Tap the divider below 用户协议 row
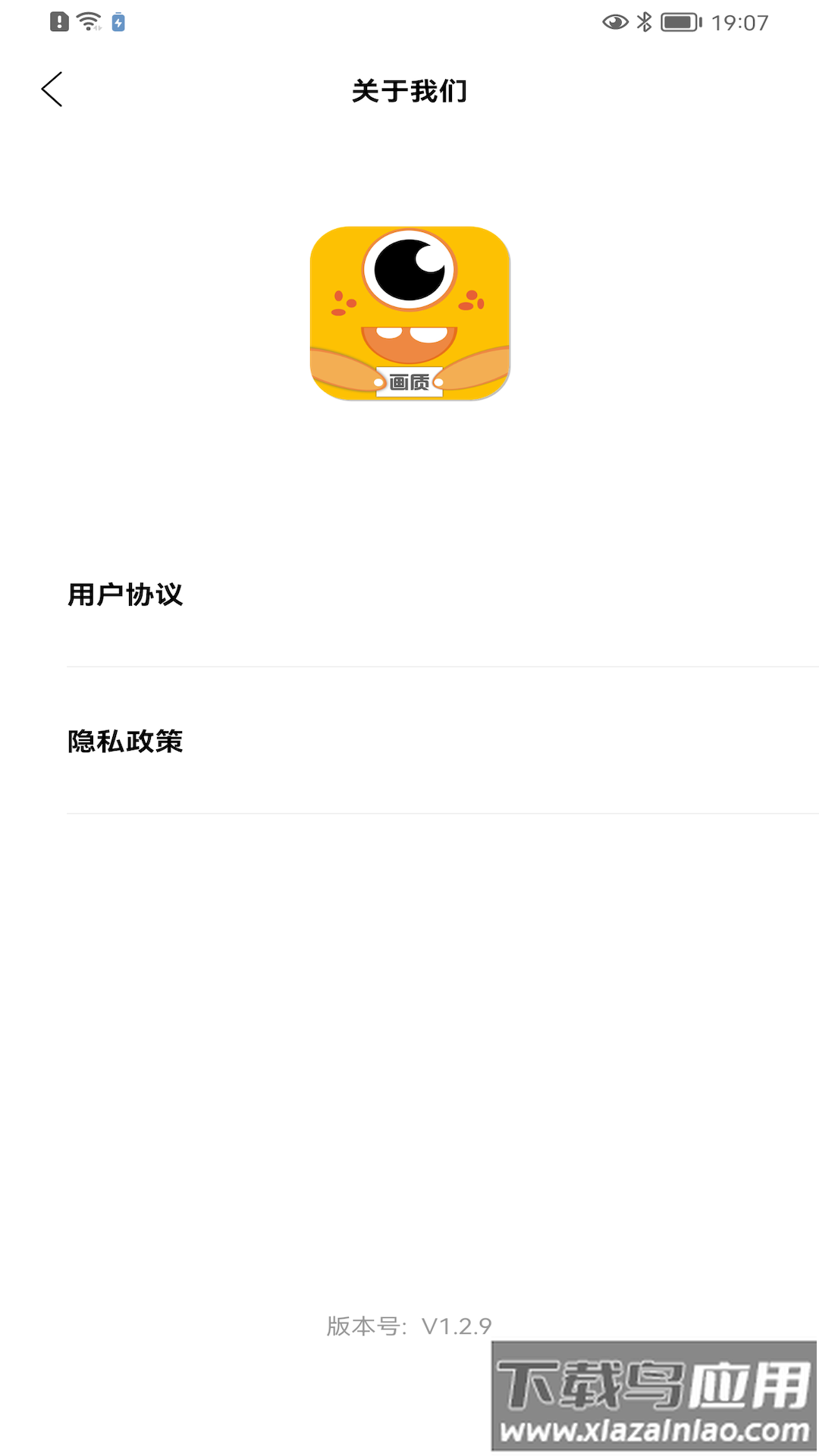The image size is (819, 1456). click(x=409, y=667)
